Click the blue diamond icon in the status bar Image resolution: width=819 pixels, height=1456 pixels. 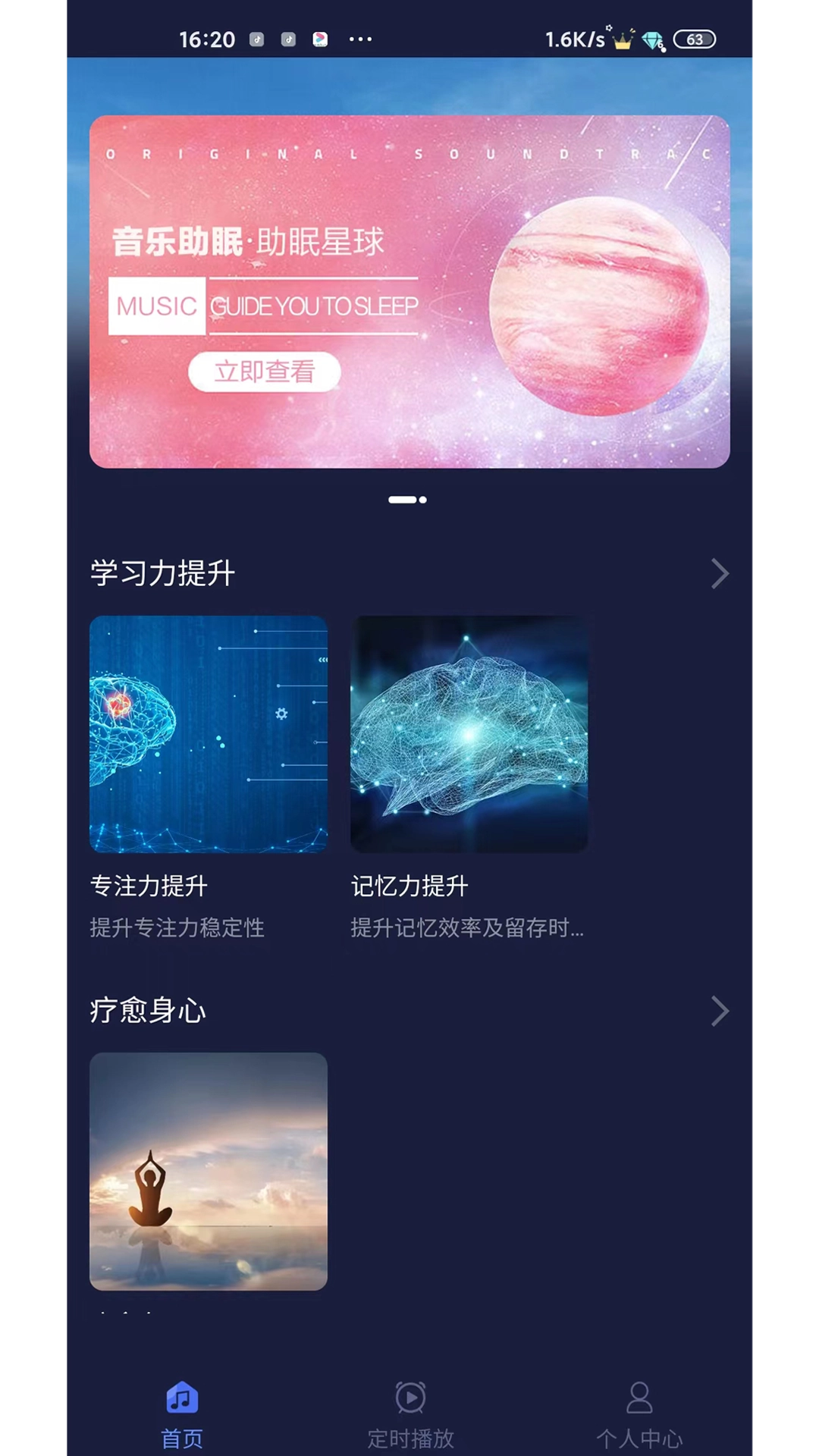pyautogui.click(x=652, y=39)
